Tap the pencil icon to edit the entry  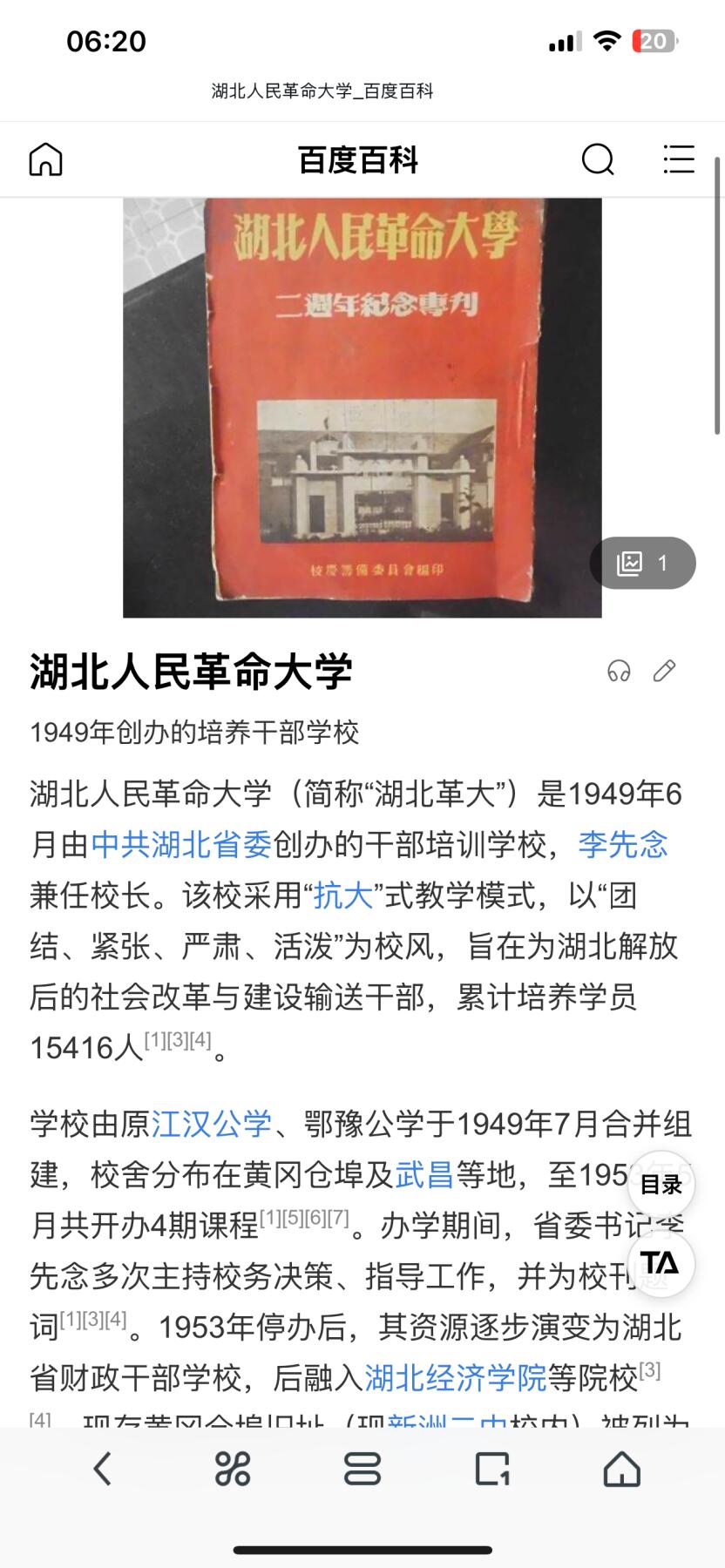665,671
